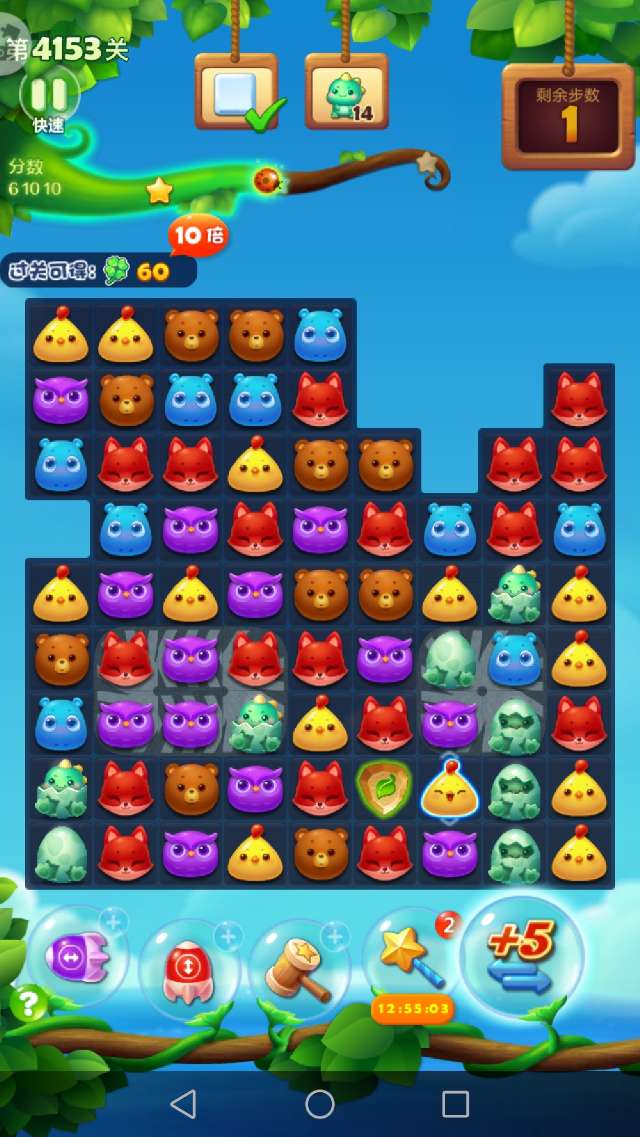Viewport: 640px width, 1137px height.
Task: Select the wooden hammer booster
Action: 297,967
